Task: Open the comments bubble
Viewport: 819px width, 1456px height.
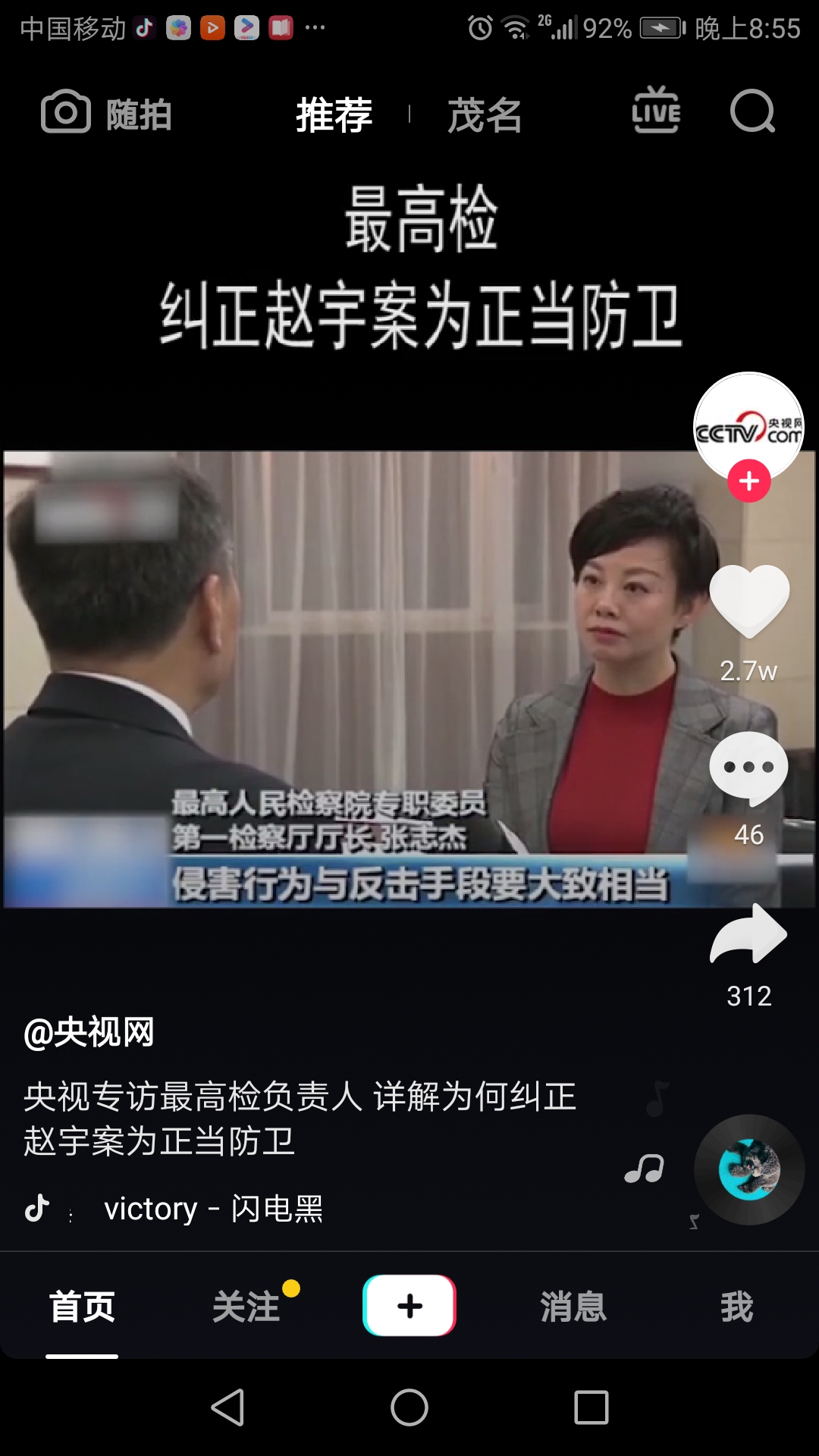Action: click(749, 767)
